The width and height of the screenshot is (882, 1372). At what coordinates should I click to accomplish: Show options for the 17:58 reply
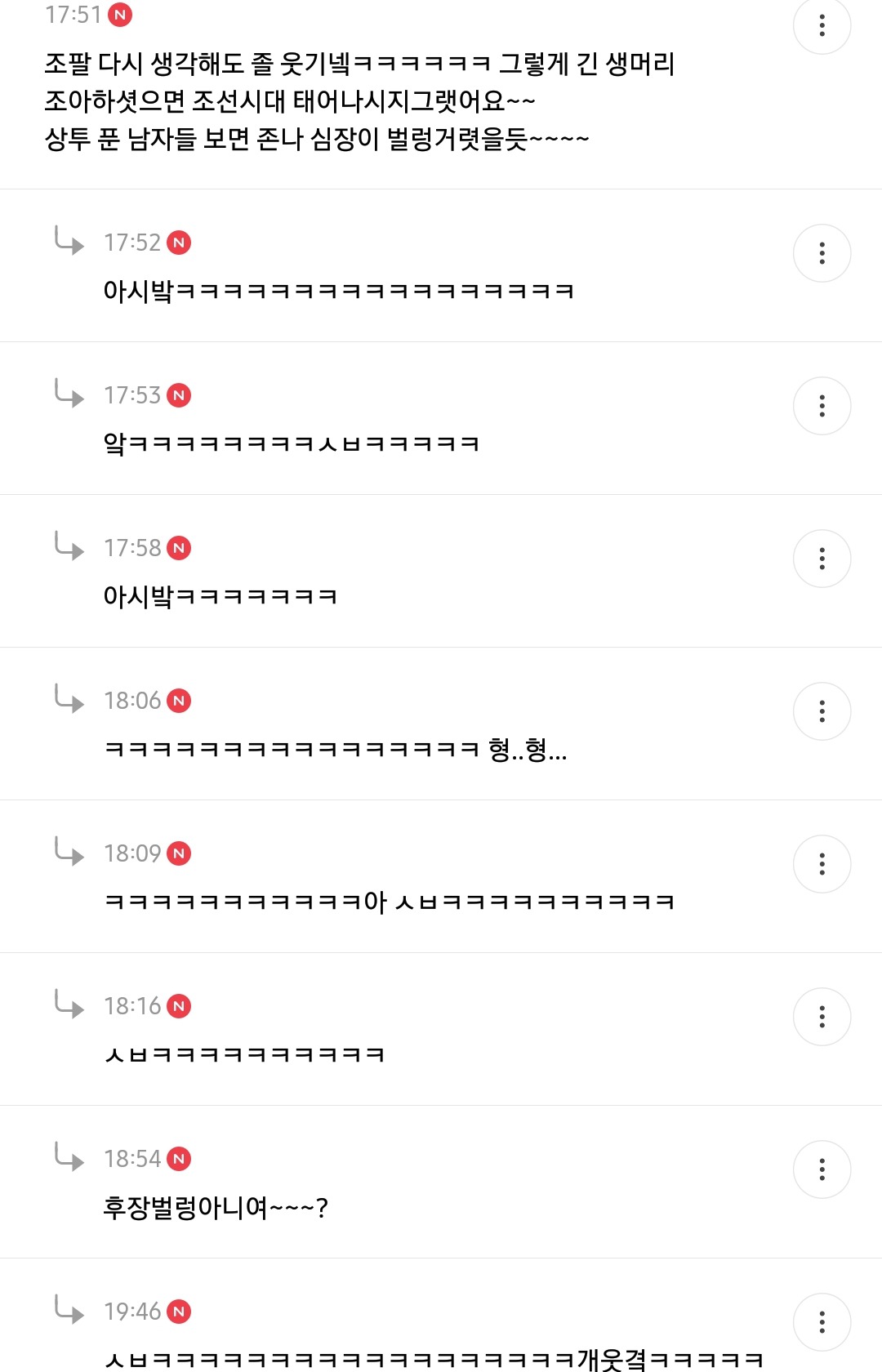822,559
